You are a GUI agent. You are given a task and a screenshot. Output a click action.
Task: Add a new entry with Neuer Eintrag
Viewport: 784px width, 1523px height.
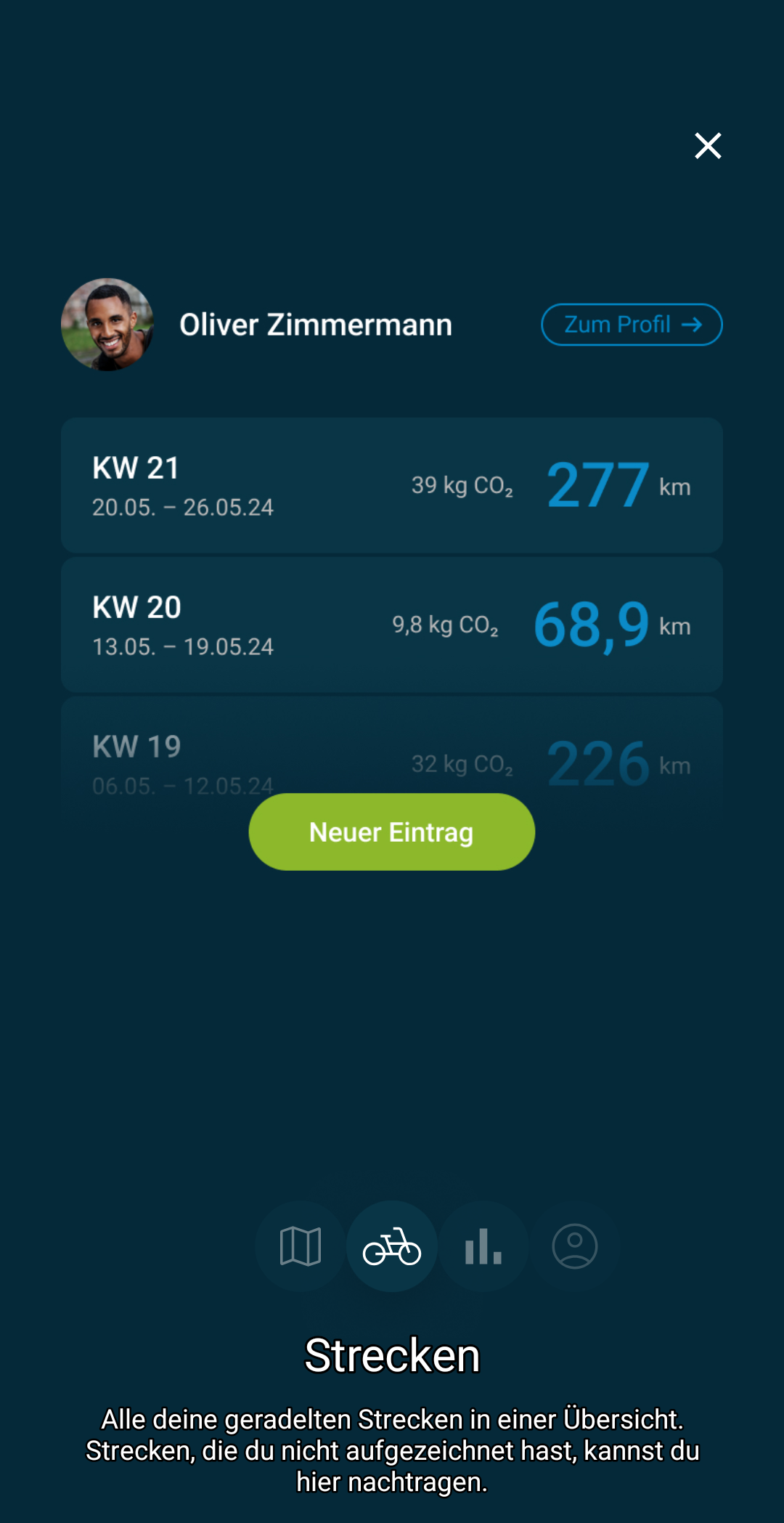[391, 832]
